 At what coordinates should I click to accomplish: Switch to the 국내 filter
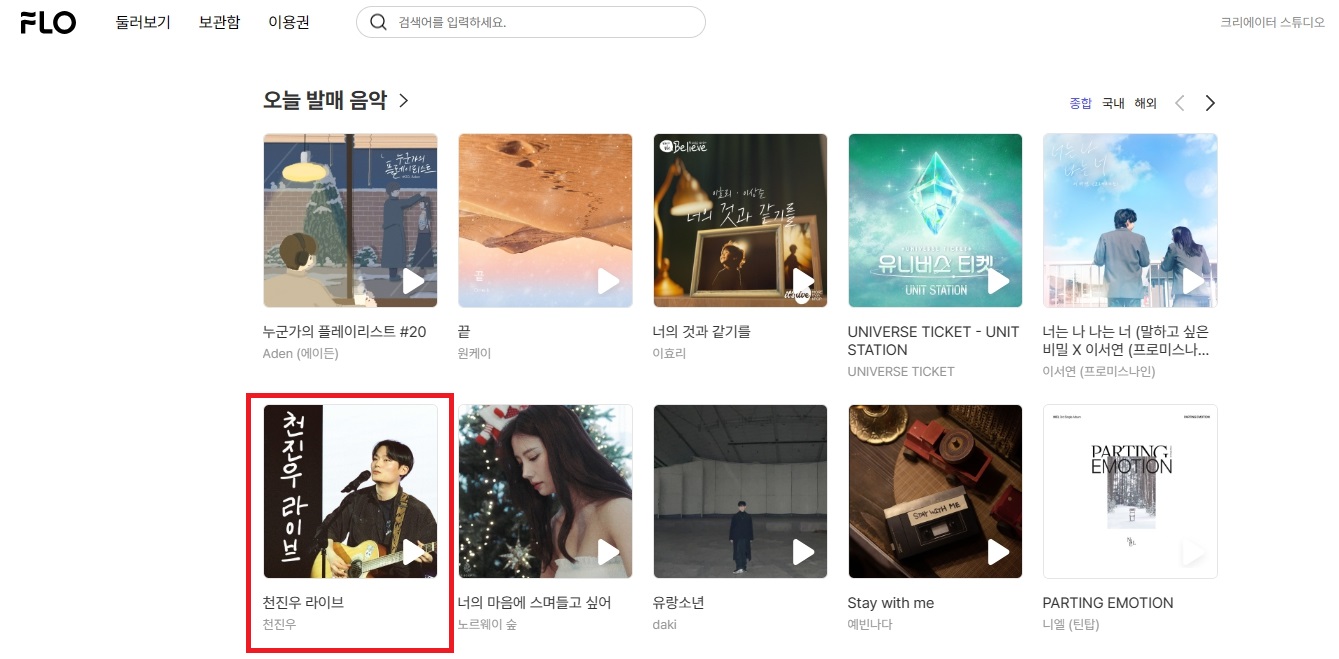tap(1113, 103)
